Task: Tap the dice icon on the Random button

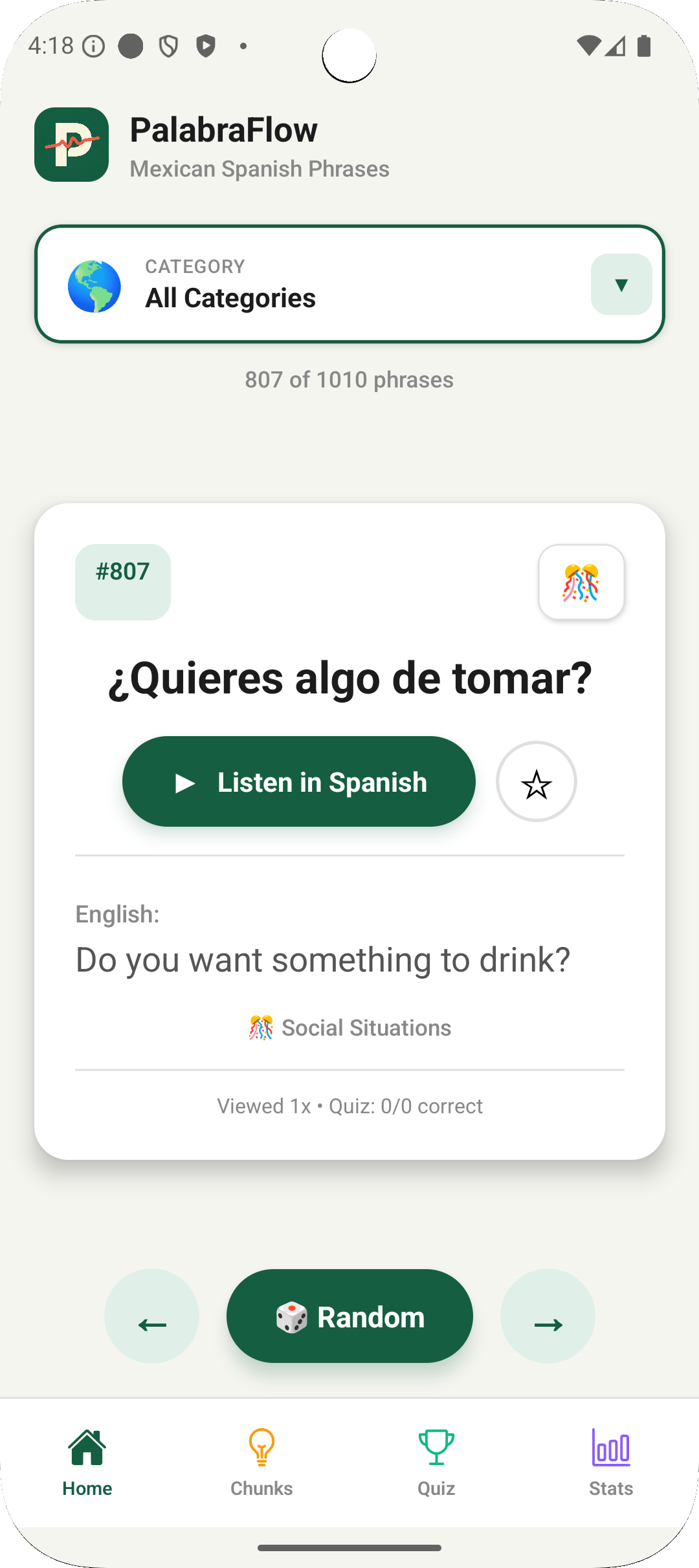Action: [x=293, y=1316]
